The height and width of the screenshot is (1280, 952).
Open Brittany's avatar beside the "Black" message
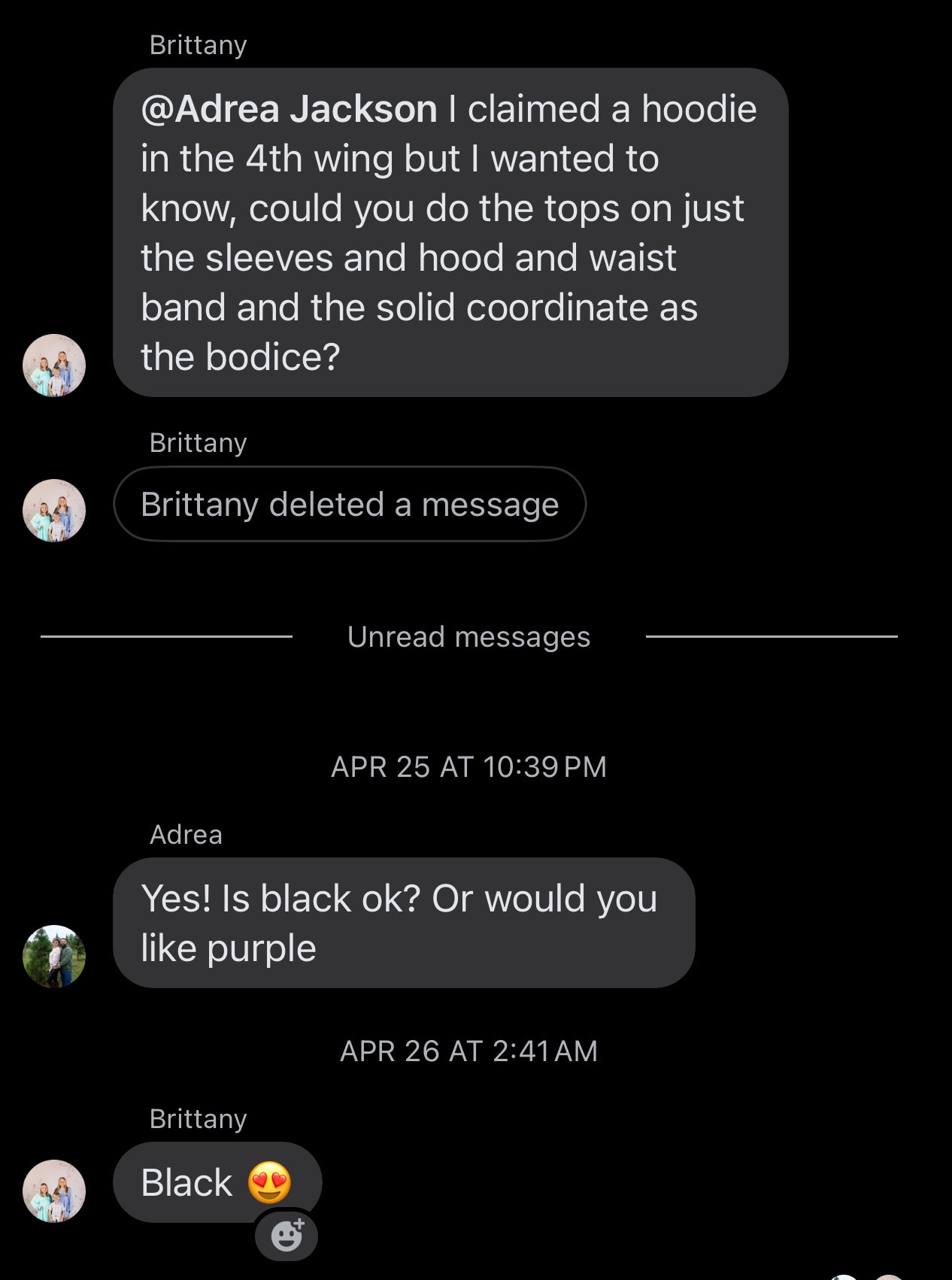(x=54, y=1191)
